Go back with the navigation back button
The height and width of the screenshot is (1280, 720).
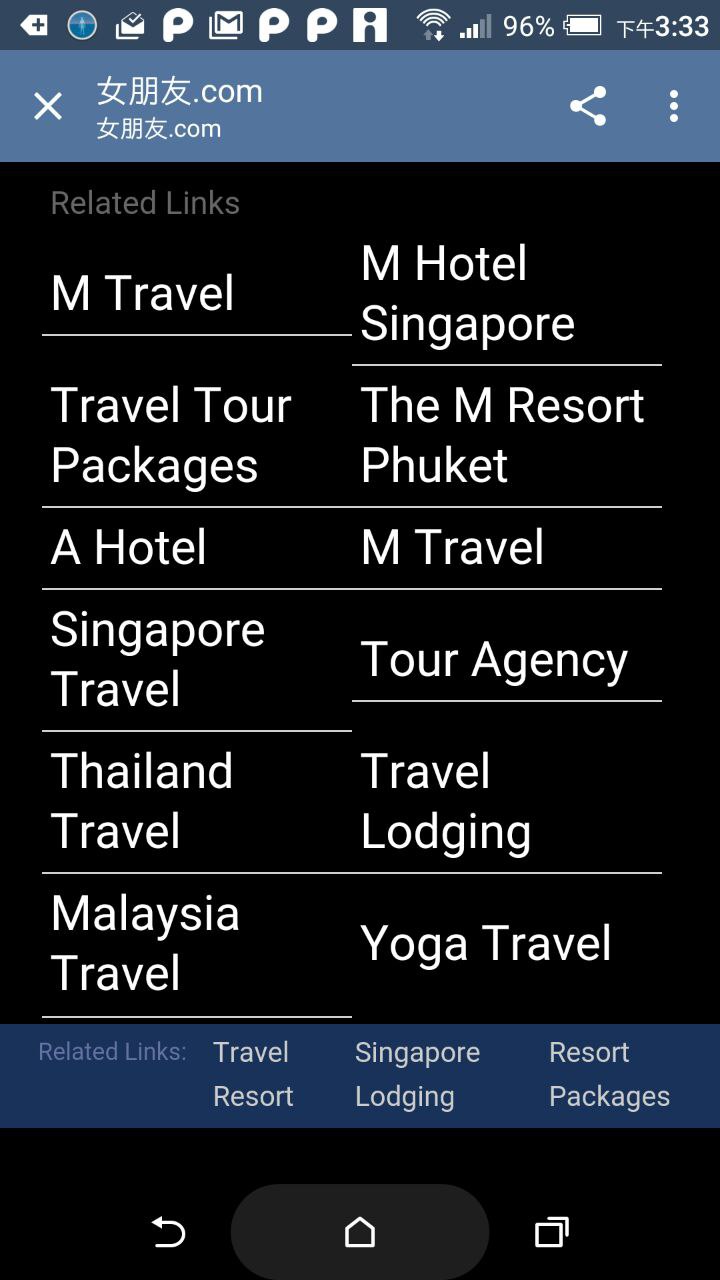168,1233
